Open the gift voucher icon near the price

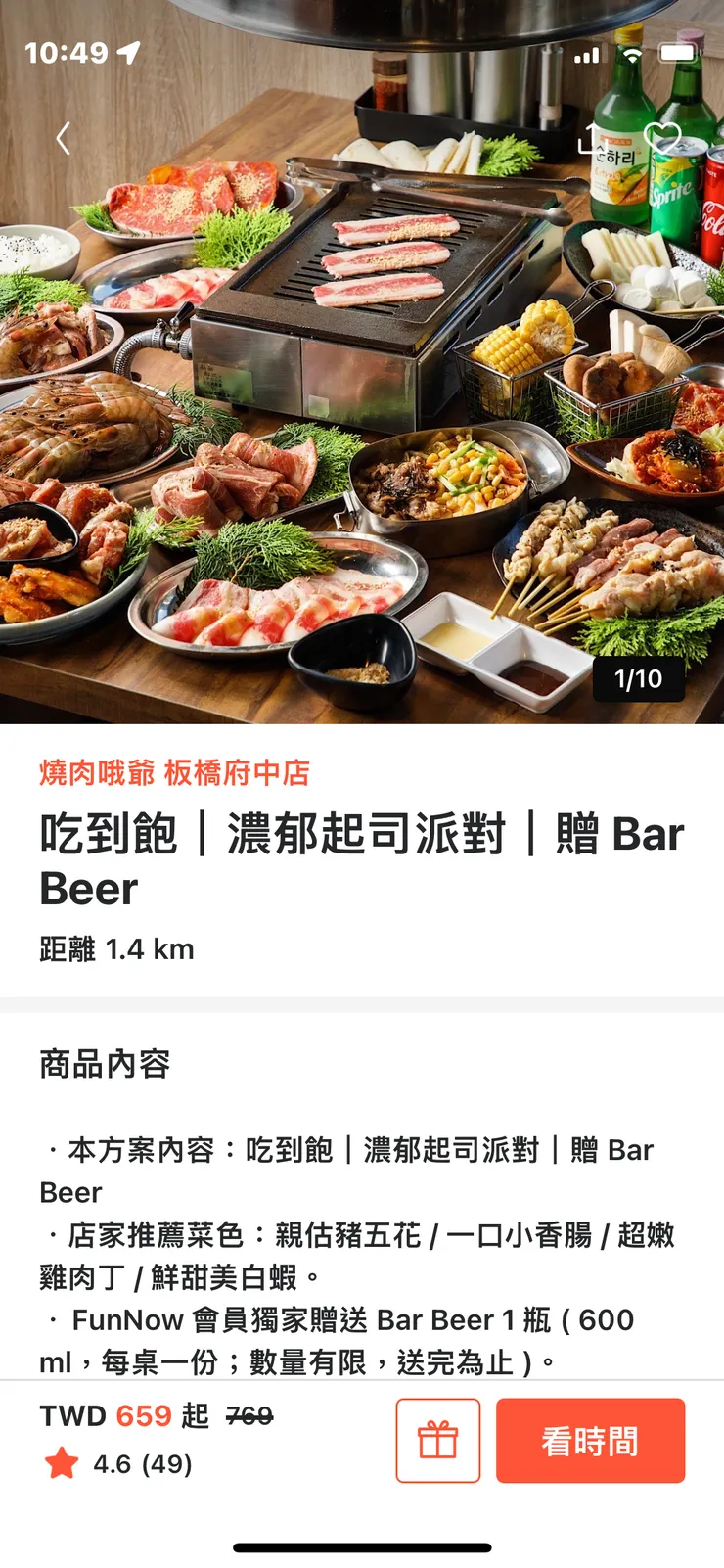[x=437, y=1440]
